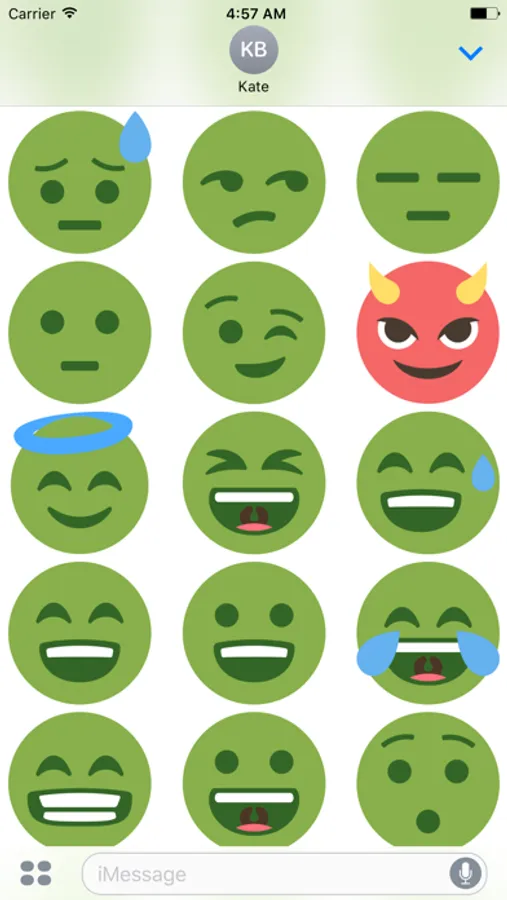507x900 pixels.
Task: Pick the expressionless closed-eyes sticker
Action: [x=428, y=182]
